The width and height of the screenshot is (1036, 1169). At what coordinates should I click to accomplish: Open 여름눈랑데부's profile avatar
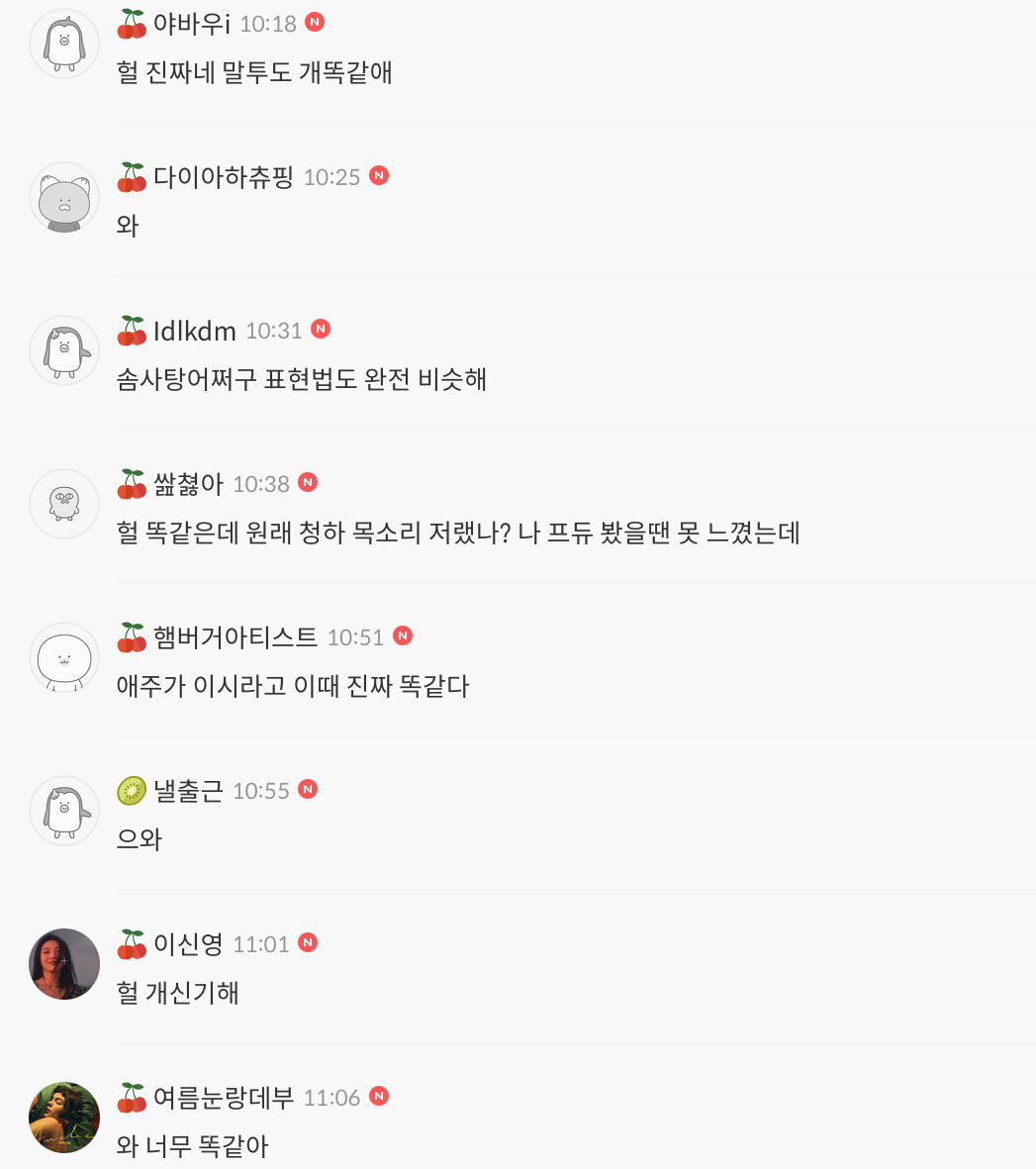click(64, 1117)
